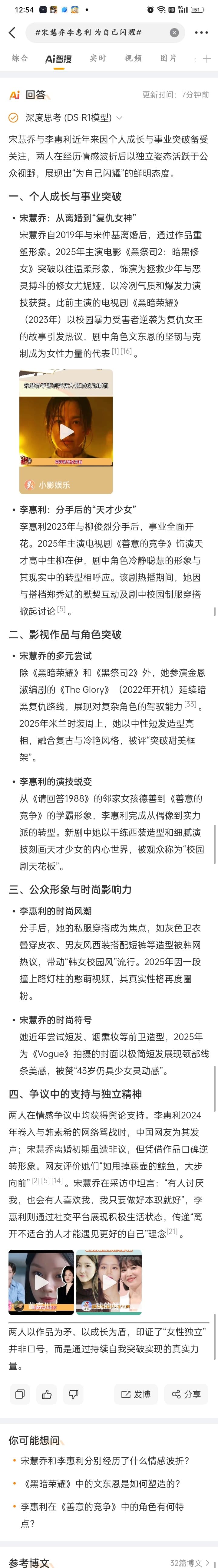Screen dimensions: 218x1568
Task: Switch to the 综合 tab
Action: [x=20, y=58]
